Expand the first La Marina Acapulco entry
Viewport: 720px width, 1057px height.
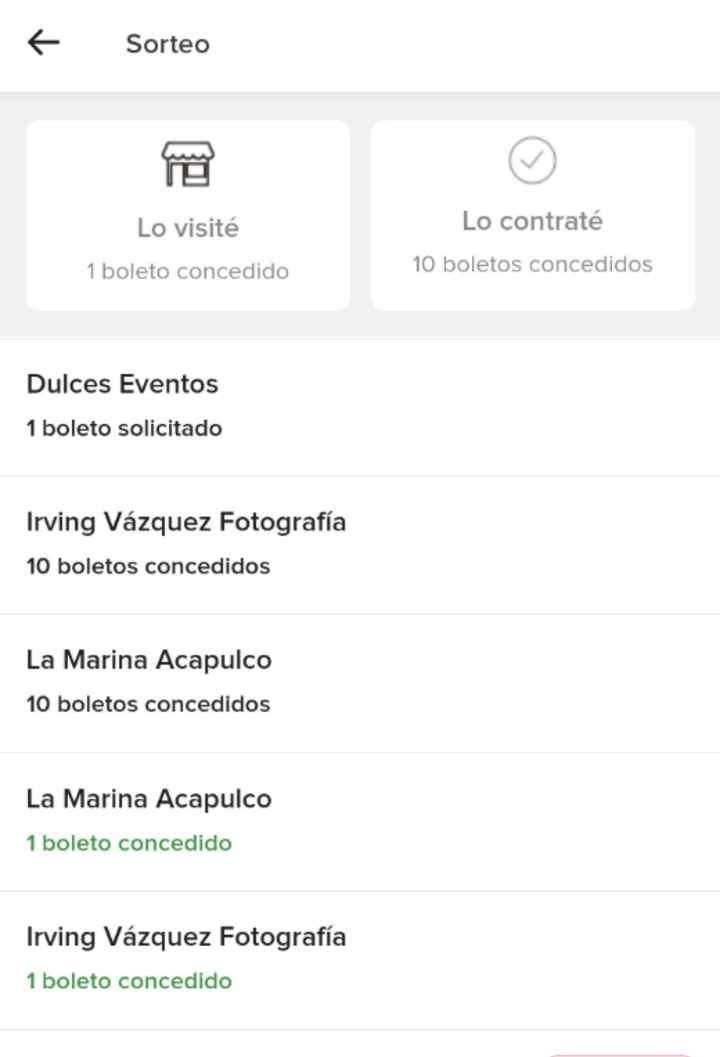pos(360,680)
